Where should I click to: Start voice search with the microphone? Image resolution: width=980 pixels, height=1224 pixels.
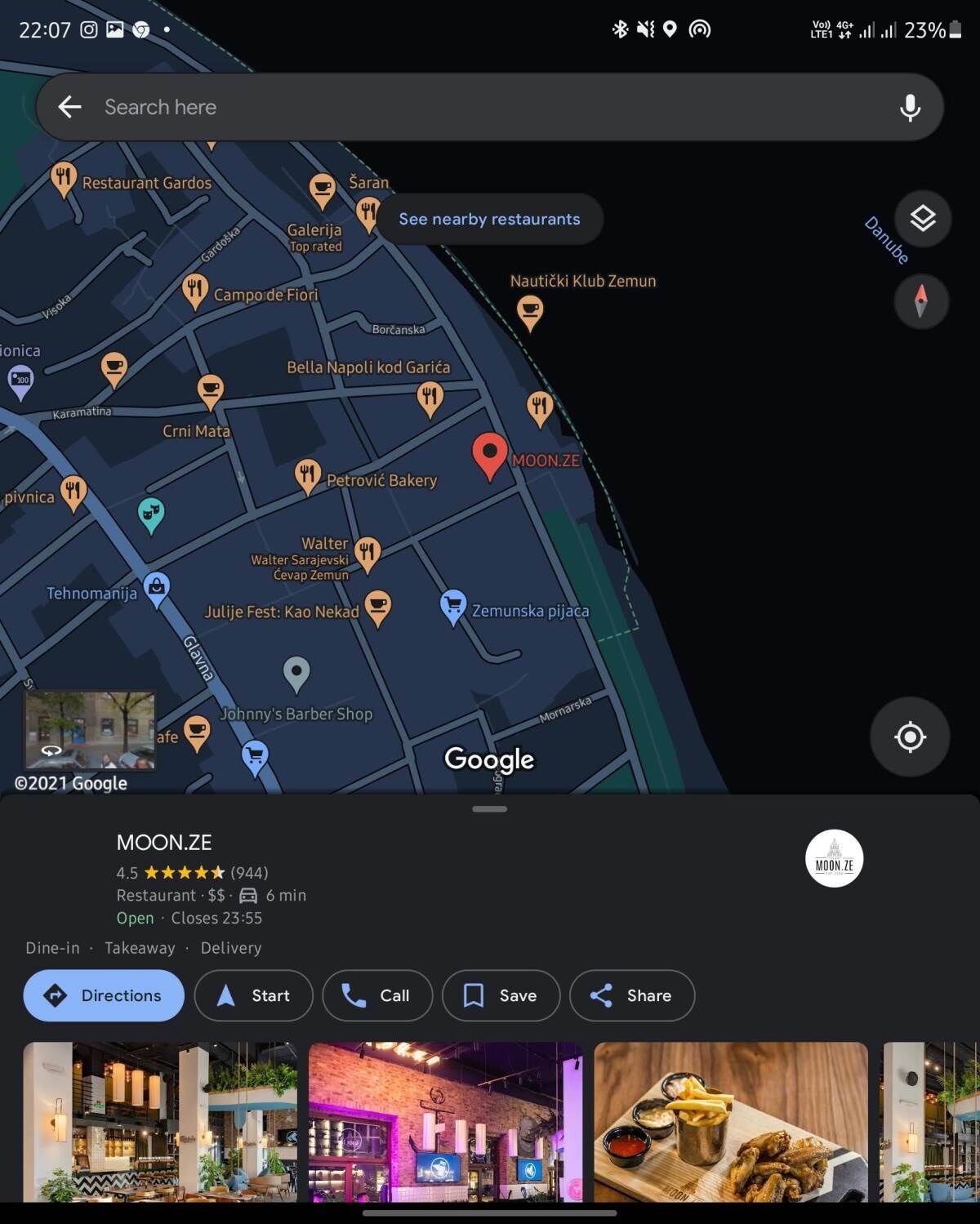tap(910, 107)
